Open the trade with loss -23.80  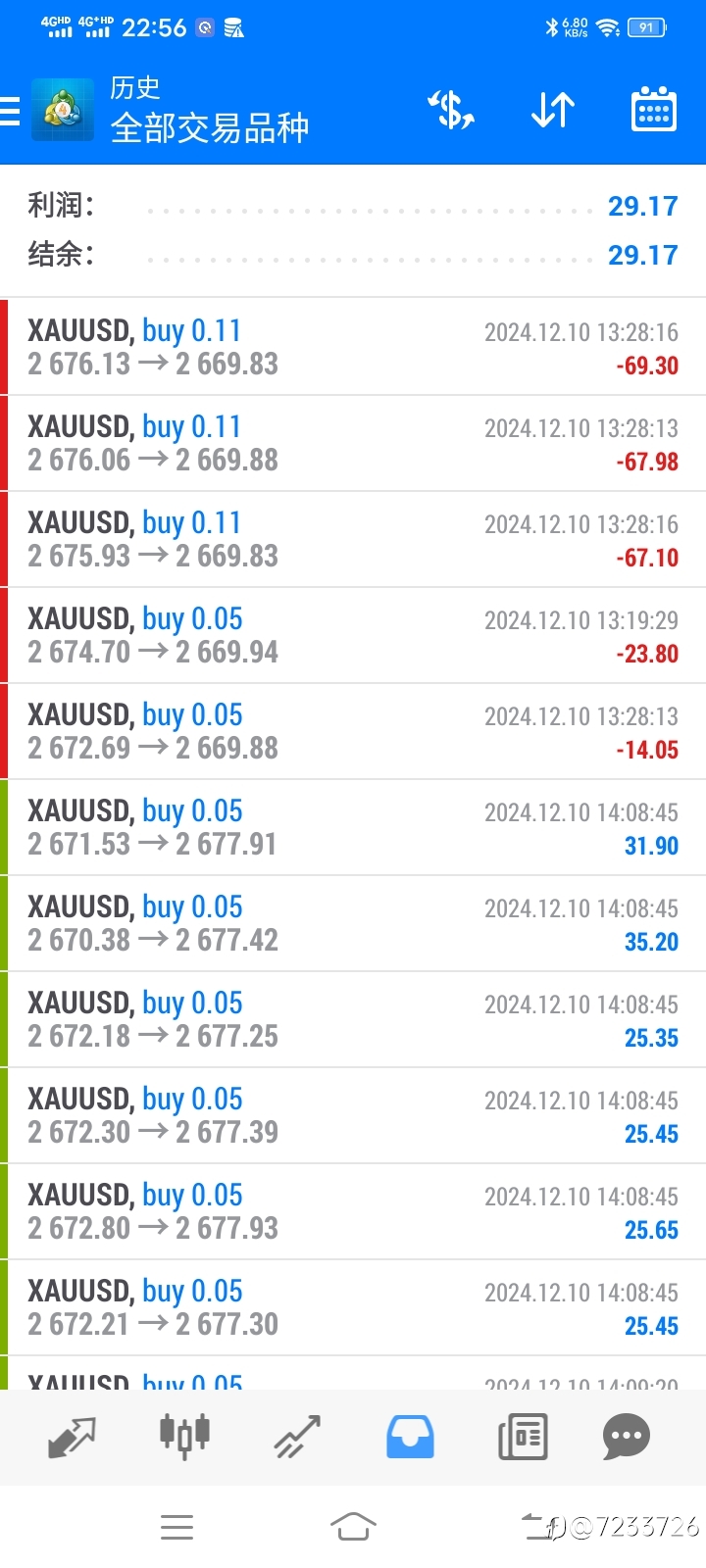pos(353,635)
